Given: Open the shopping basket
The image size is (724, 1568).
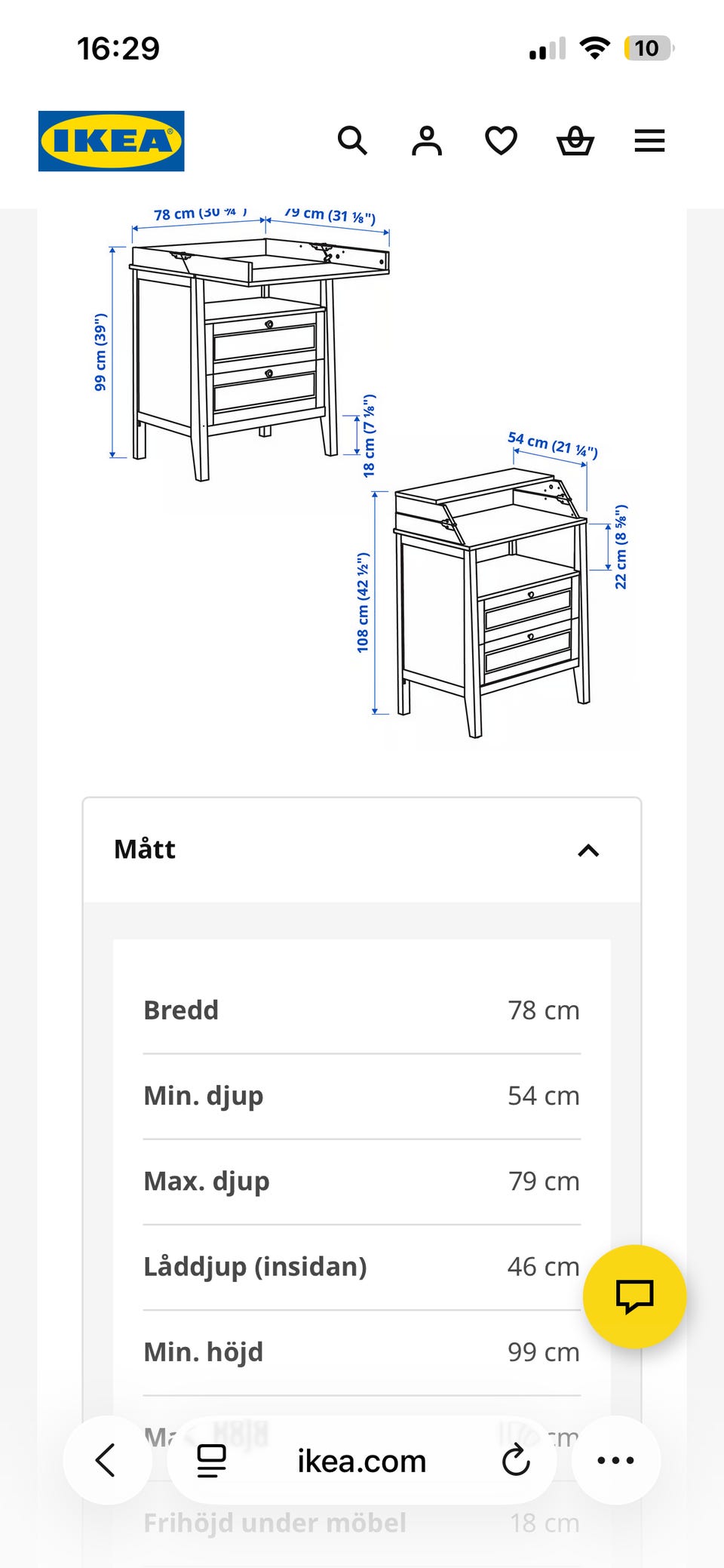Looking at the screenshot, I should click(575, 141).
